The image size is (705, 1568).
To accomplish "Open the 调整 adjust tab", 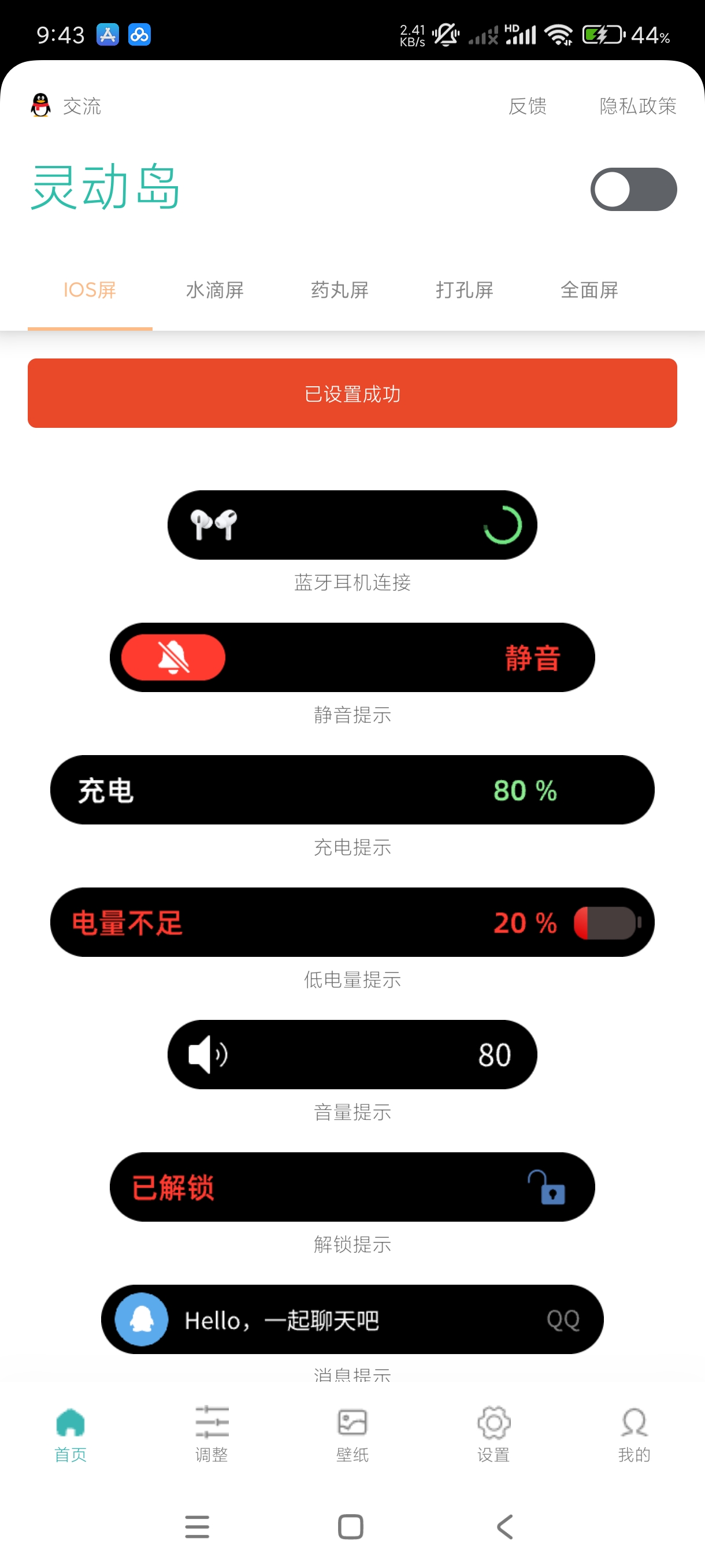I will 211,1434.
